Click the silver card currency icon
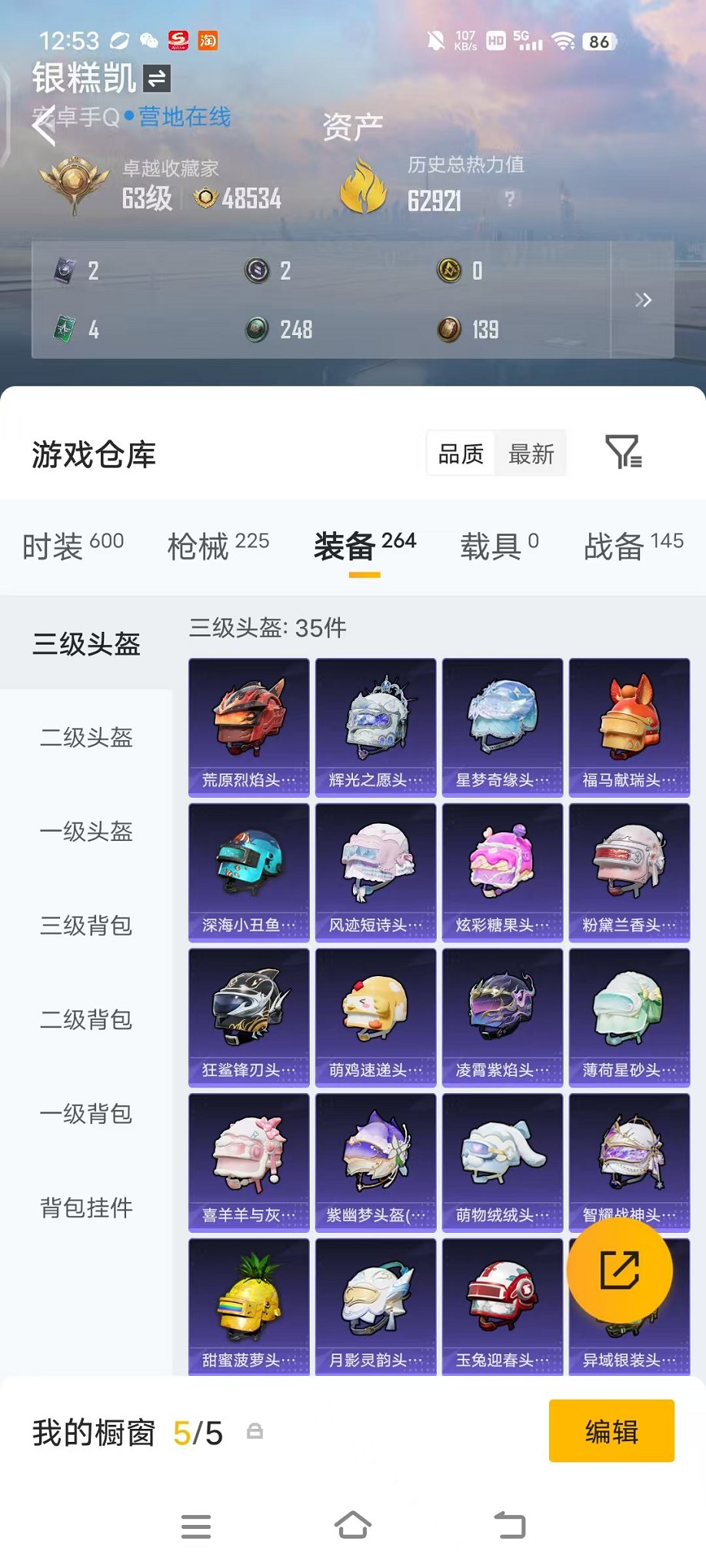The width and height of the screenshot is (706, 1568). 67,271
